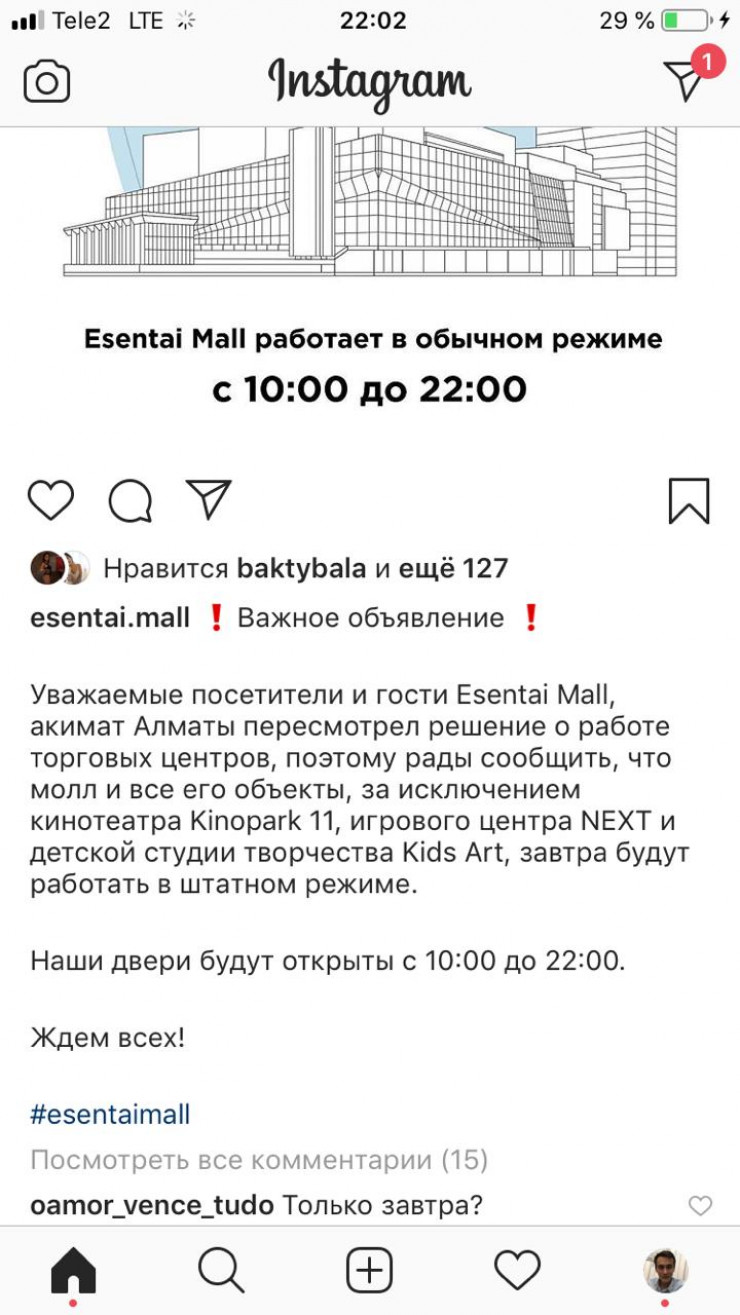The height and width of the screenshot is (1315, 740).
Task: Like the esentai.mall post
Action: click(x=50, y=500)
